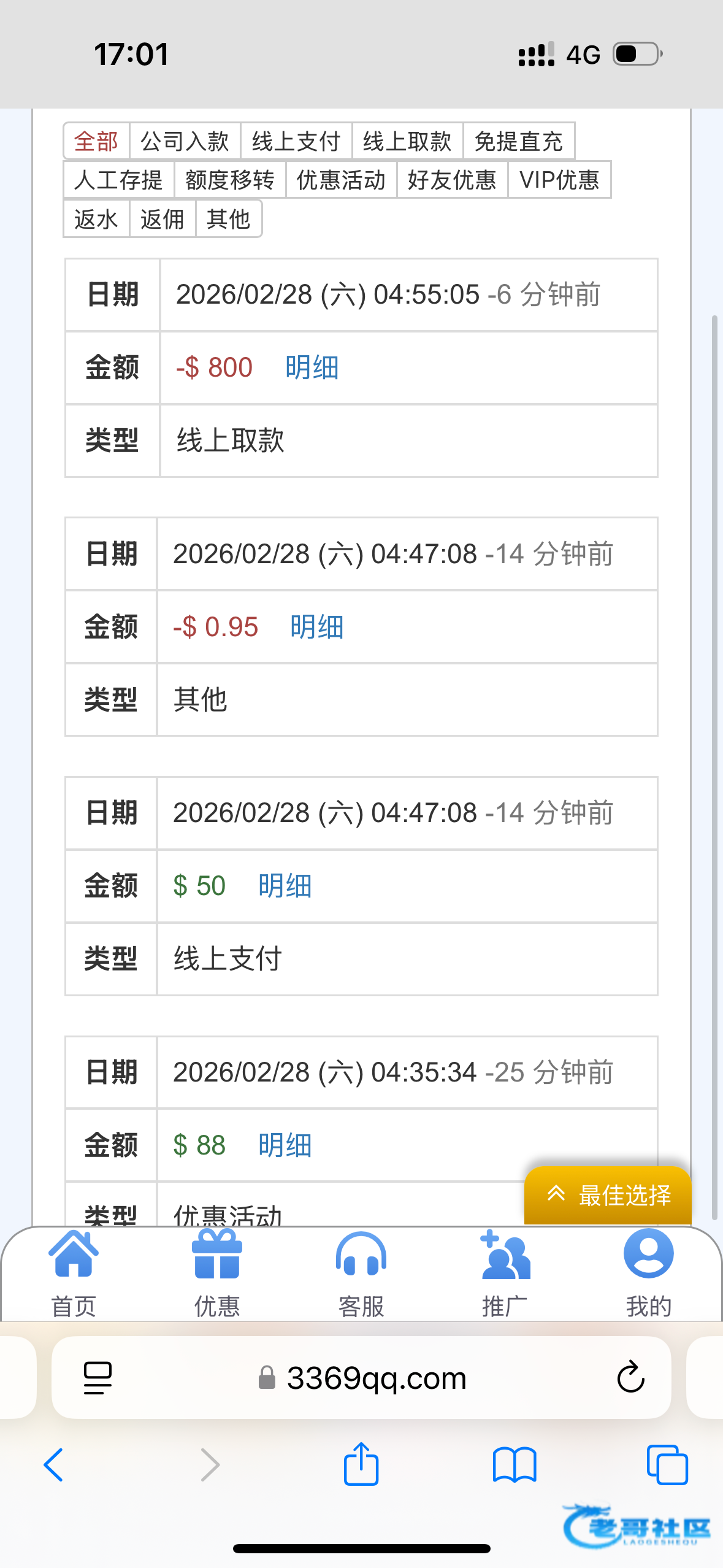723x1568 pixels.
Task: Open 明细 for the -$ 800 withdrawal
Action: [x=312, y=367]
